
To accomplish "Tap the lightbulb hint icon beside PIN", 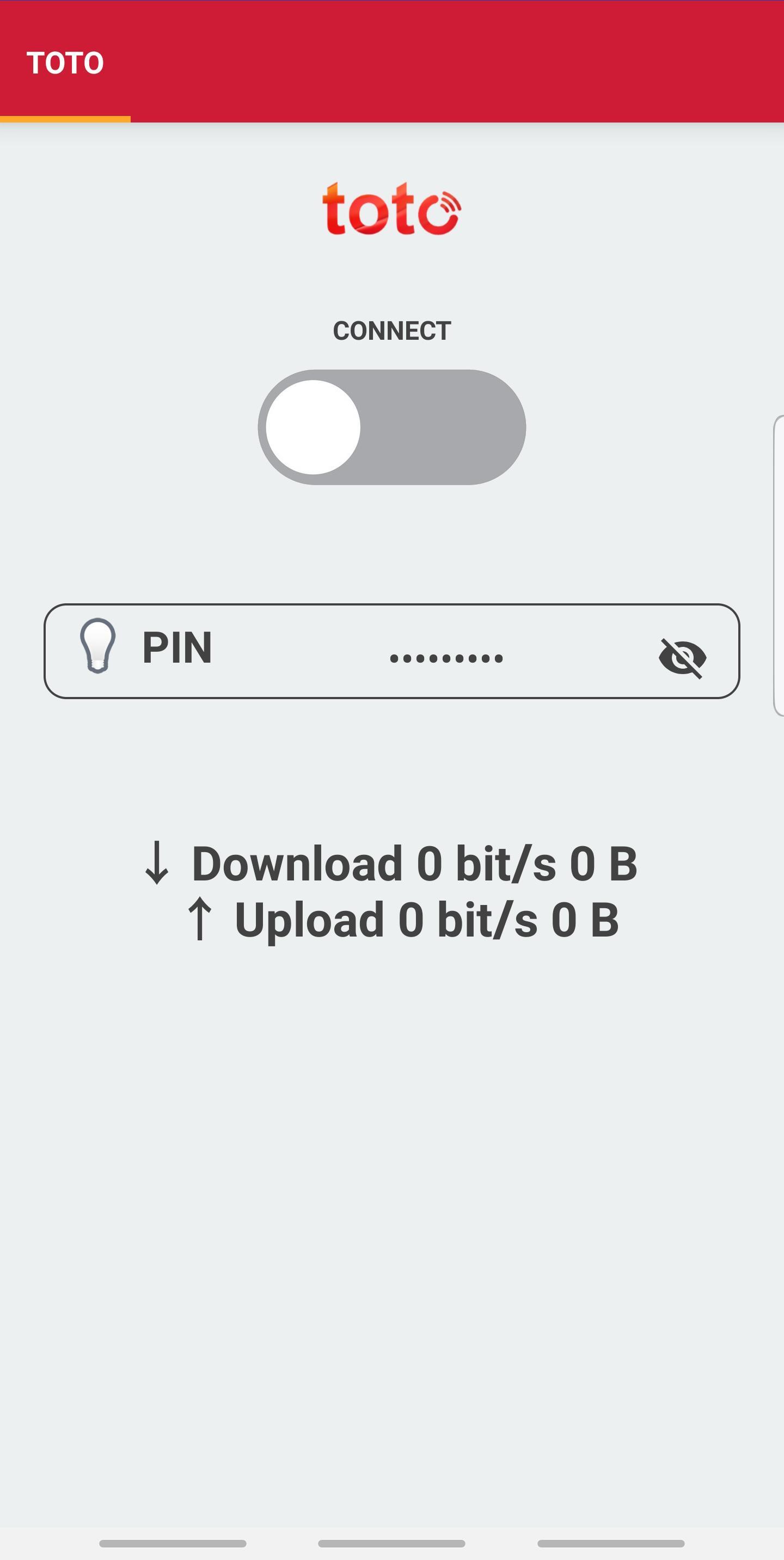I will pyautogui.click(x=97, y=646).
